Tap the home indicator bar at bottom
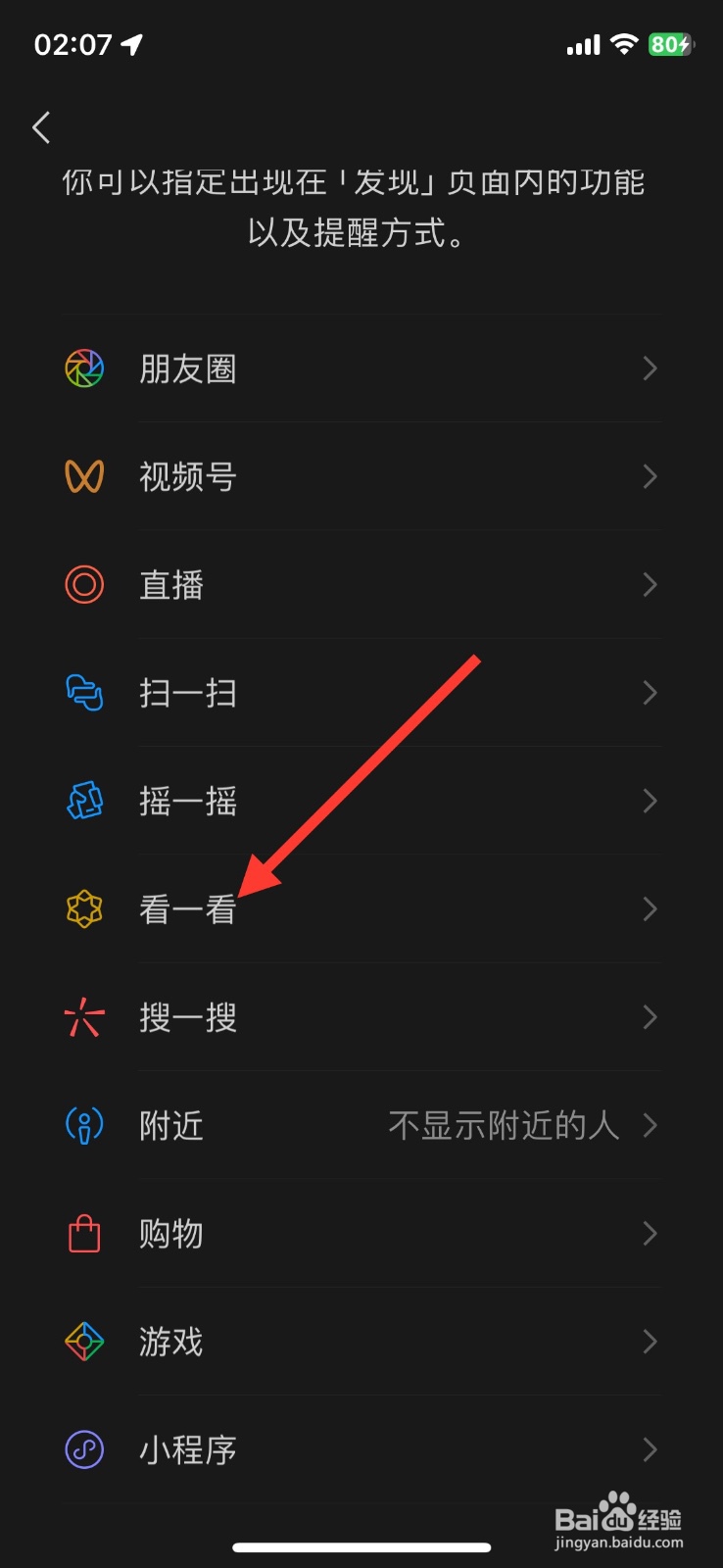 coord(361,1546)
